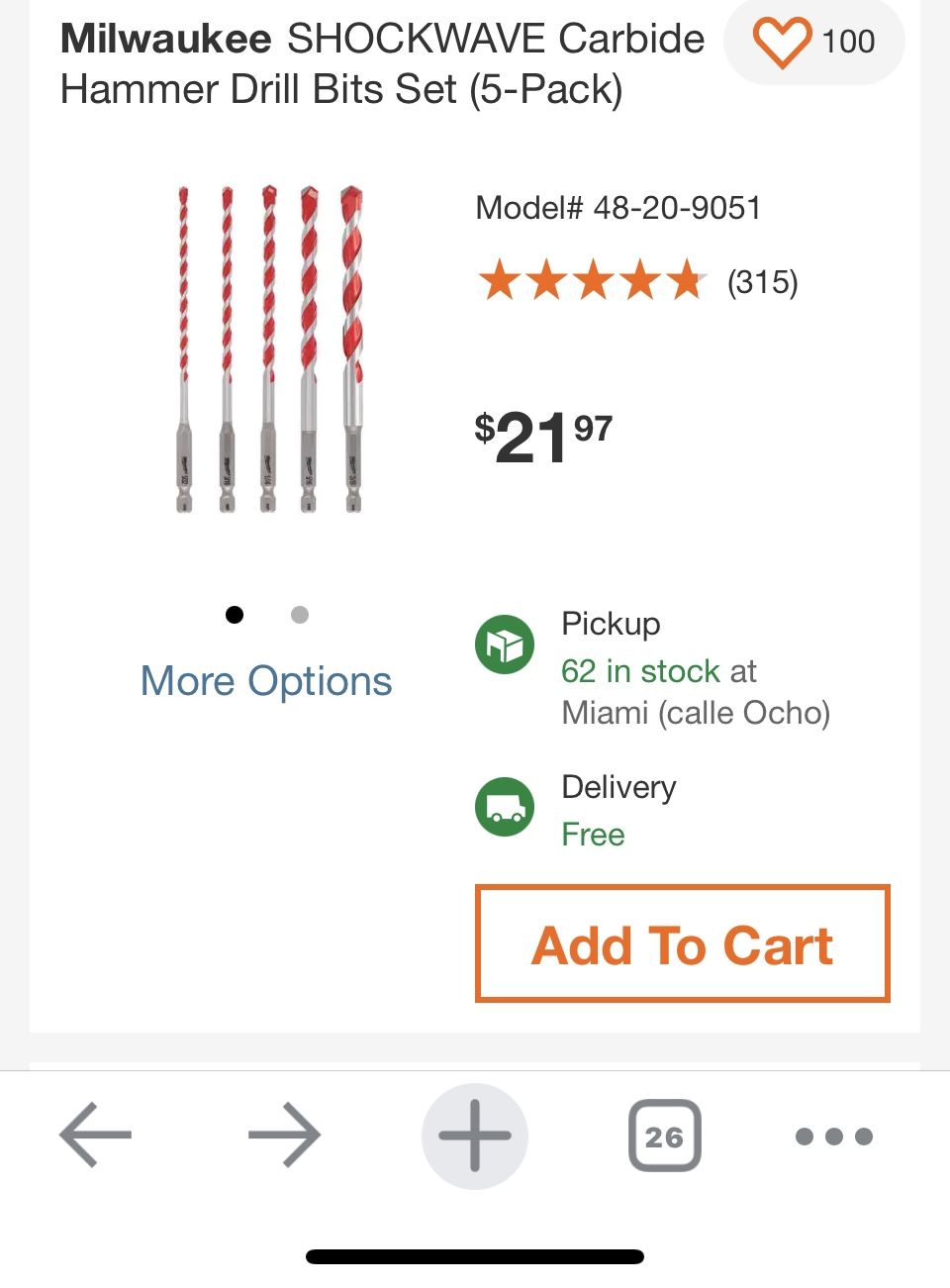This screenshot has width=950, height=1288.
Task: Tap the first star of the rating
Action: 505,280
